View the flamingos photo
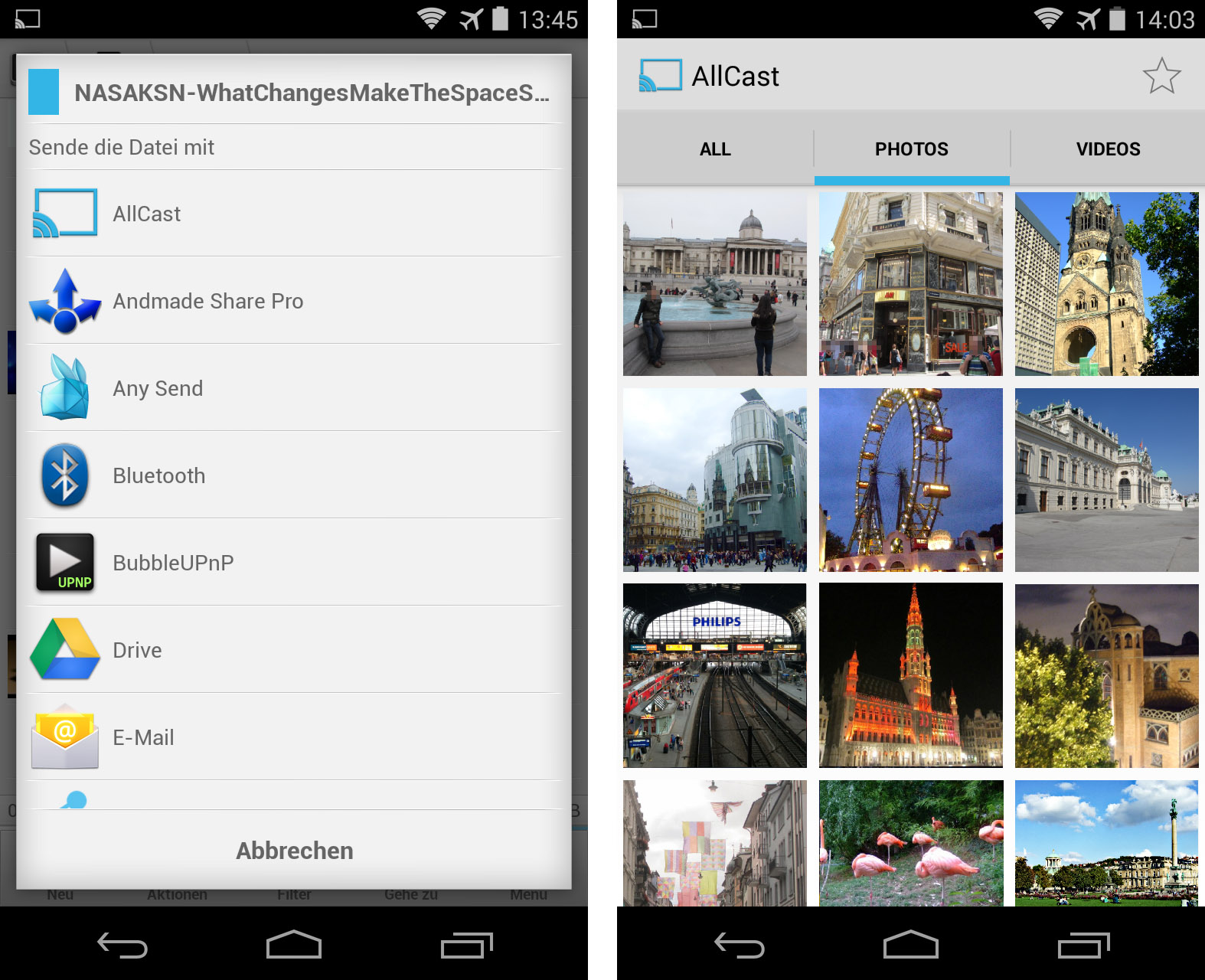Viewport: 1205px width, 980px height. coord(911,843)
